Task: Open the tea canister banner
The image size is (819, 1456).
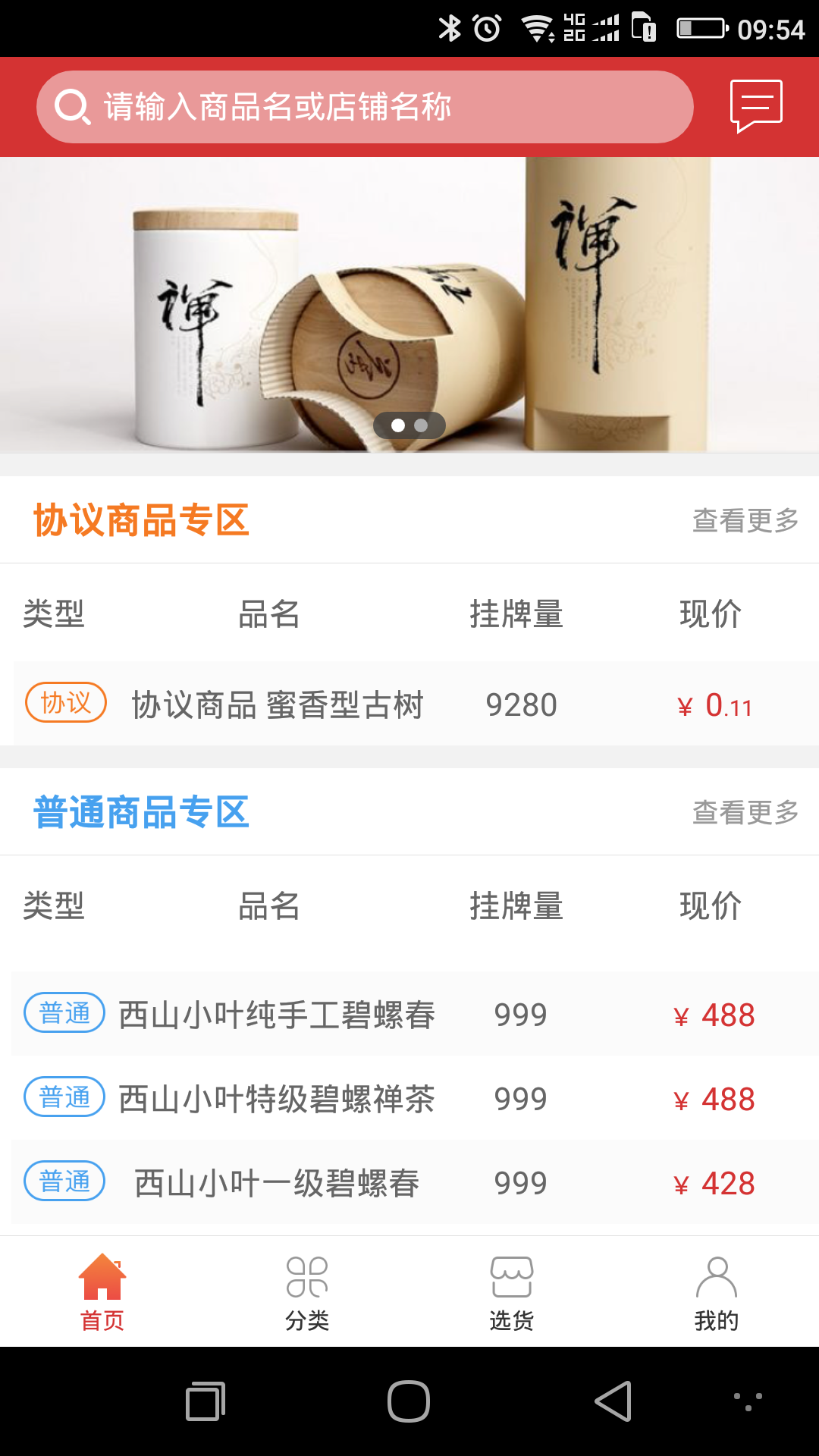Action: (x=409, y=303)
